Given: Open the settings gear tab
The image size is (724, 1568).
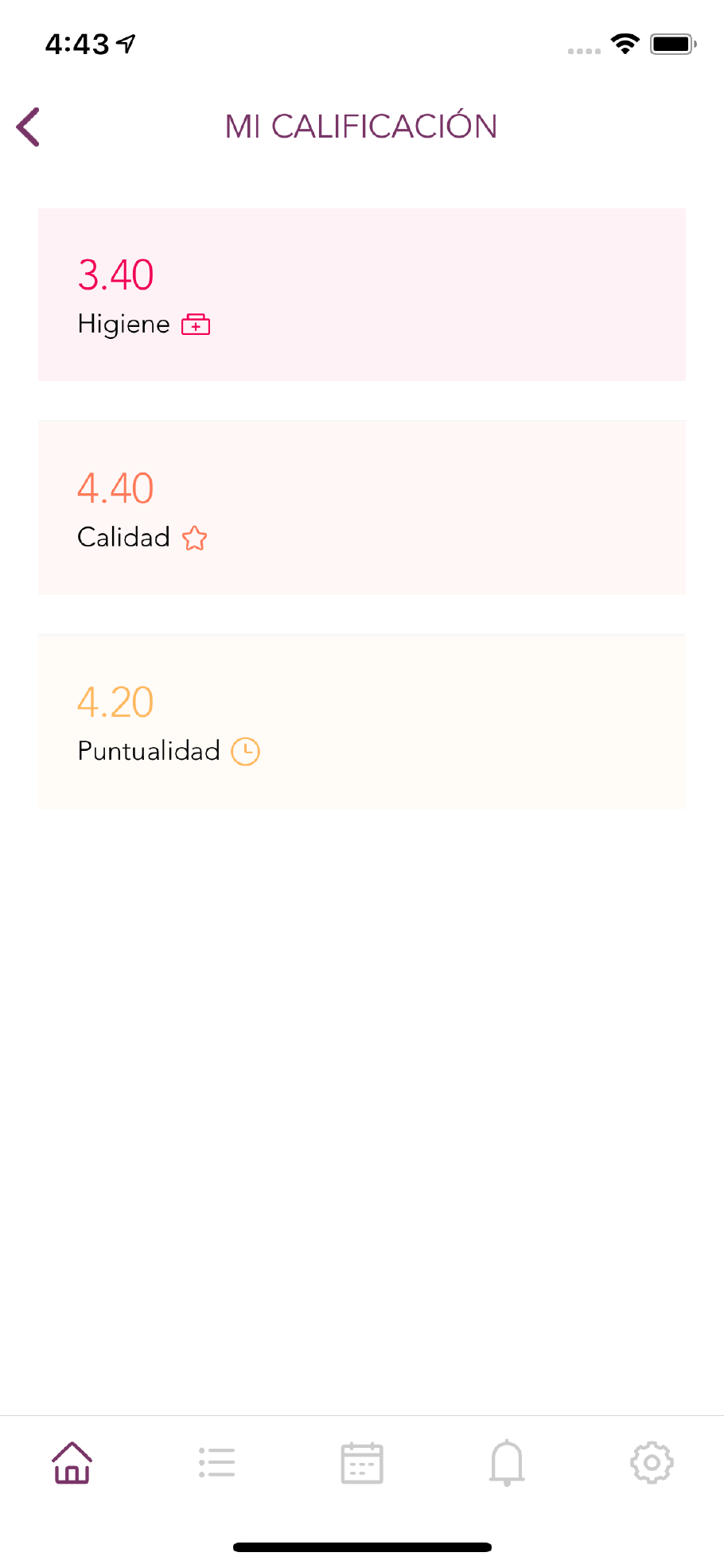Looking at the screenshot, I should point(652,1462).
